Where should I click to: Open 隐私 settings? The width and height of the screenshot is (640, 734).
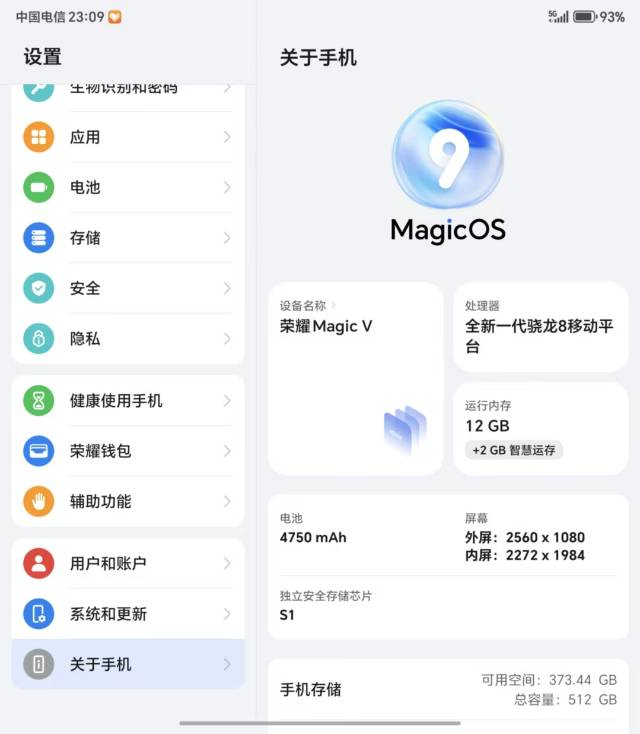(128, 339)
